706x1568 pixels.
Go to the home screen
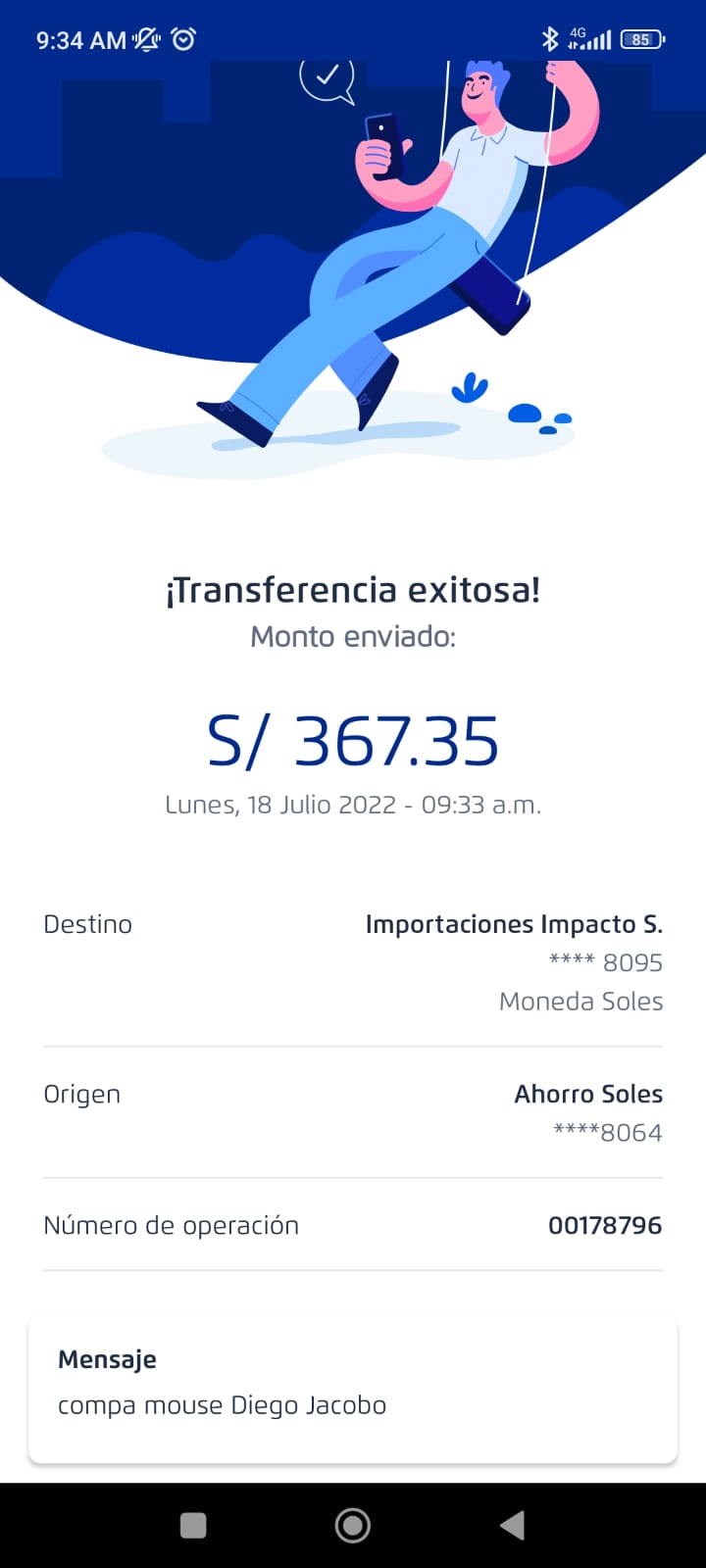[353, 1525]
